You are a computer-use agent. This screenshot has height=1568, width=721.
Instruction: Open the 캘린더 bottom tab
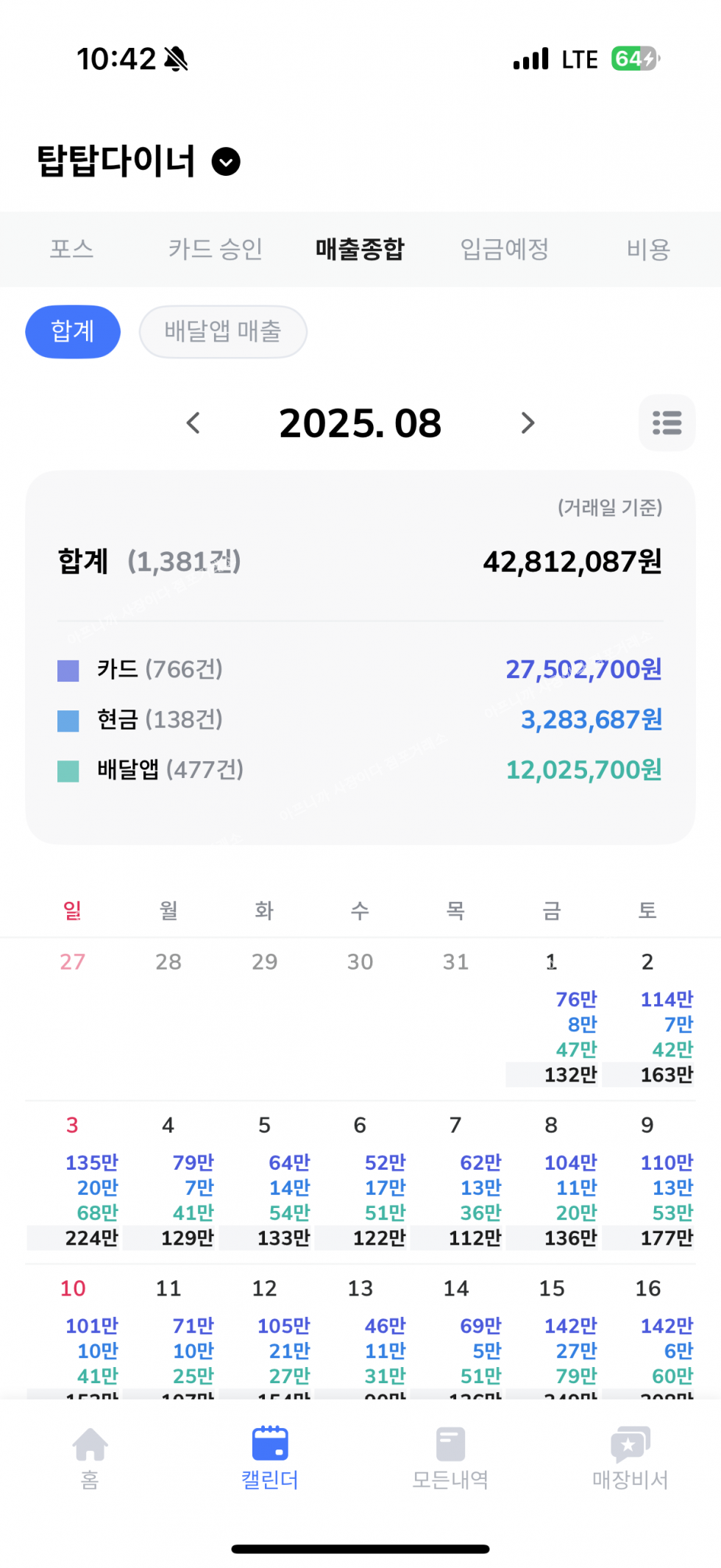point(270,1458)
